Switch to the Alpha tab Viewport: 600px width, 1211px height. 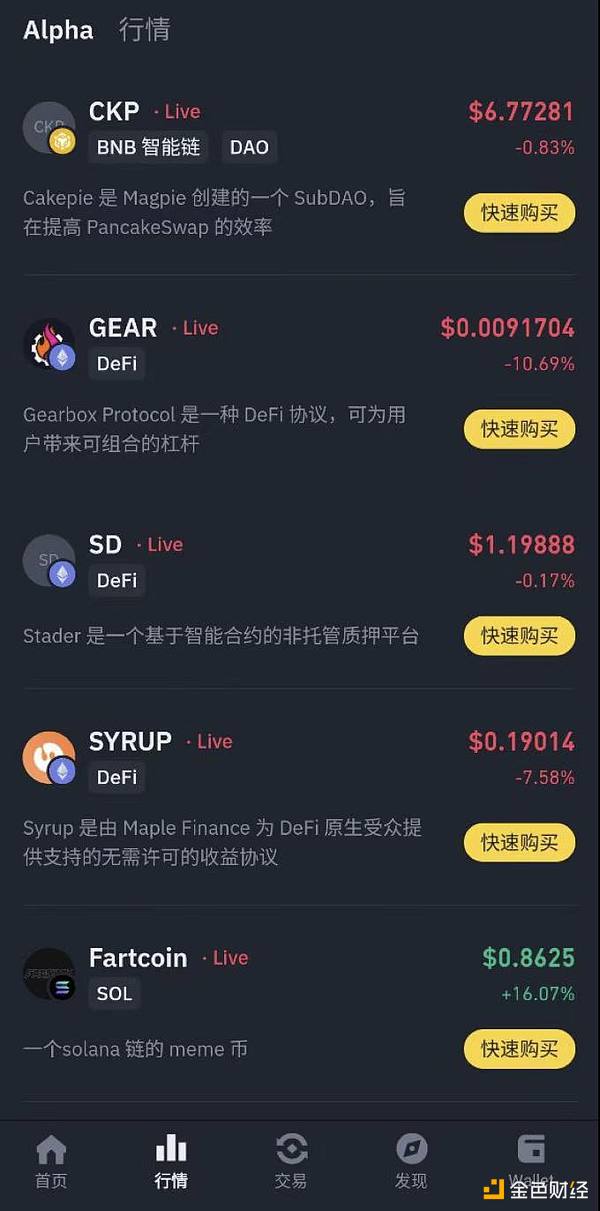point(58,30)
